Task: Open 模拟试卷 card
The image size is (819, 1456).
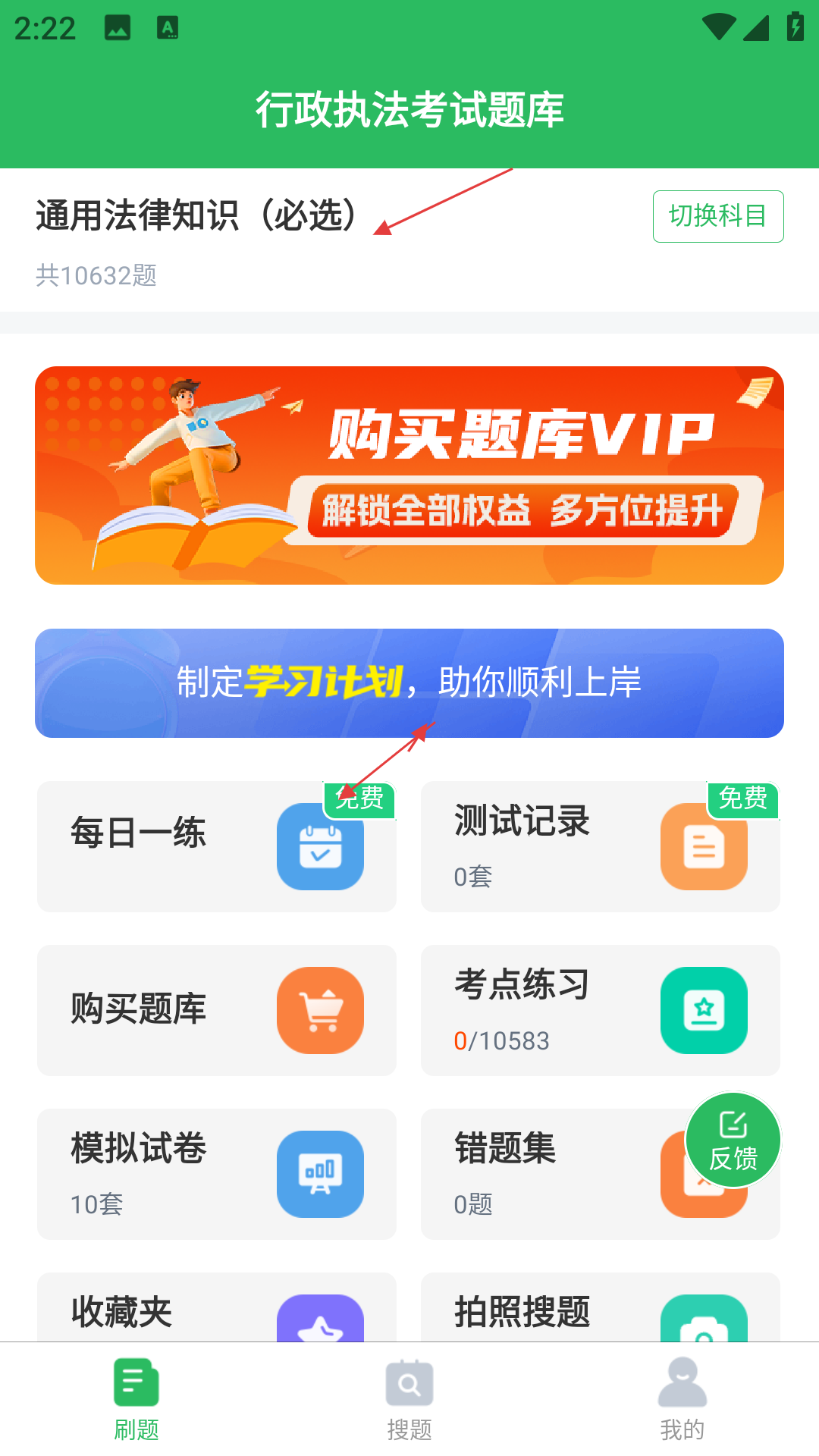Action: 217,1174
